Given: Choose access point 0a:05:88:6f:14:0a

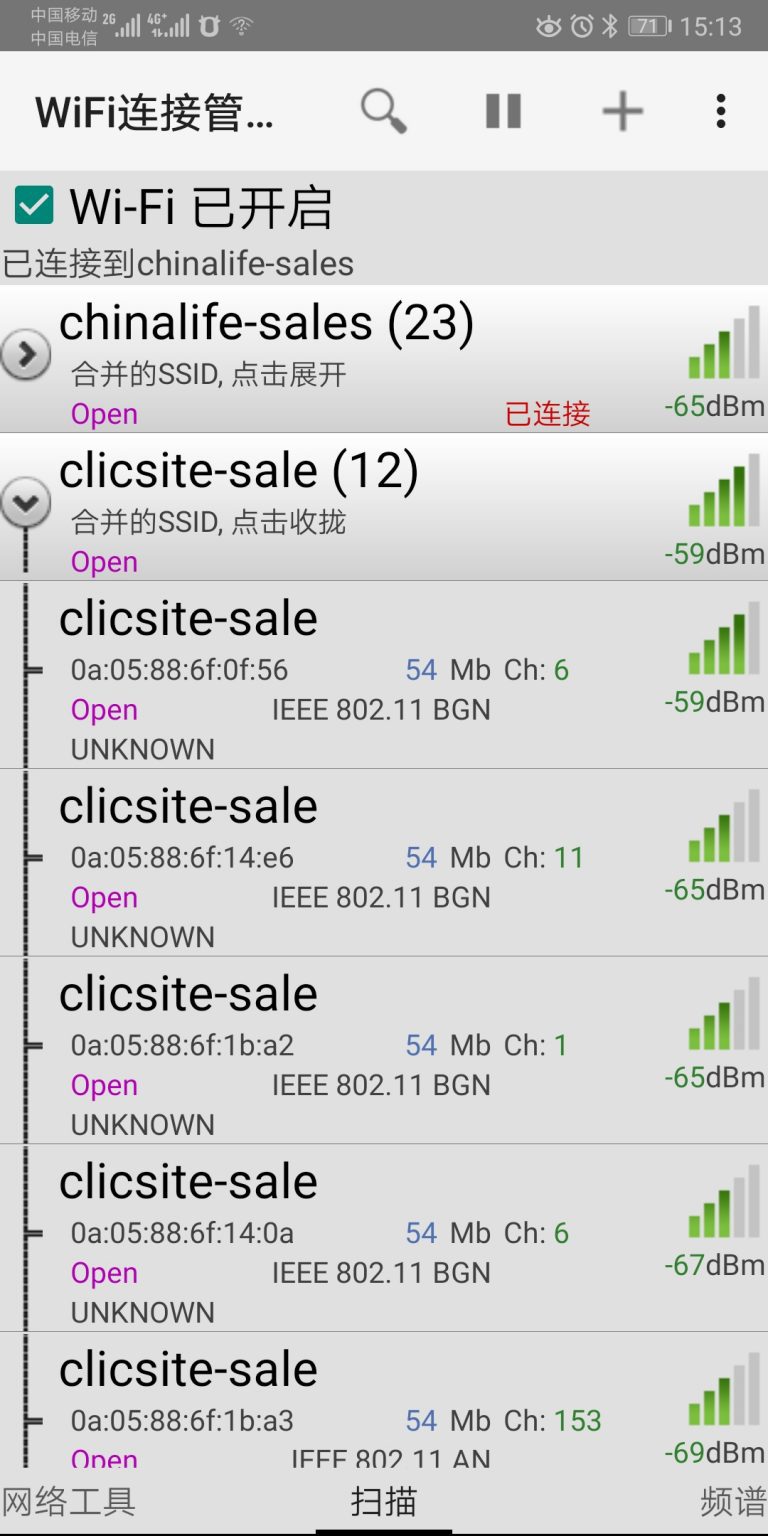Looking at the screenshot, I should pos(384,1238).
